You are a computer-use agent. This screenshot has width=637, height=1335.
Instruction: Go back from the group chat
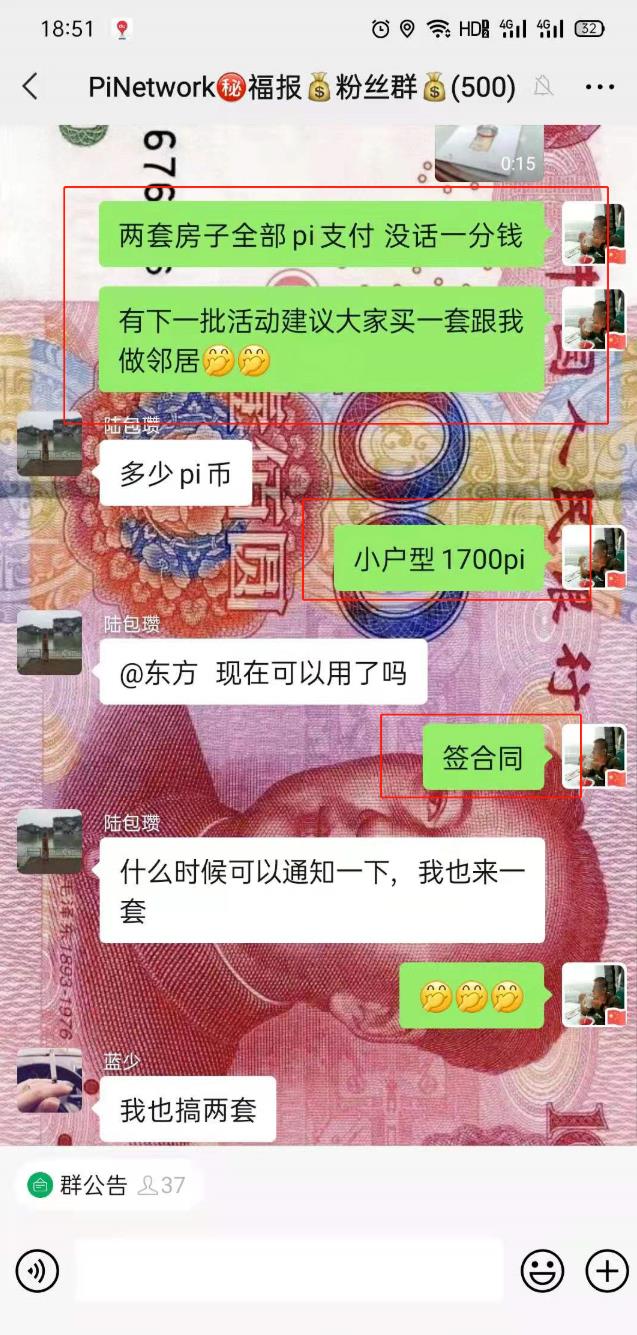30,87
